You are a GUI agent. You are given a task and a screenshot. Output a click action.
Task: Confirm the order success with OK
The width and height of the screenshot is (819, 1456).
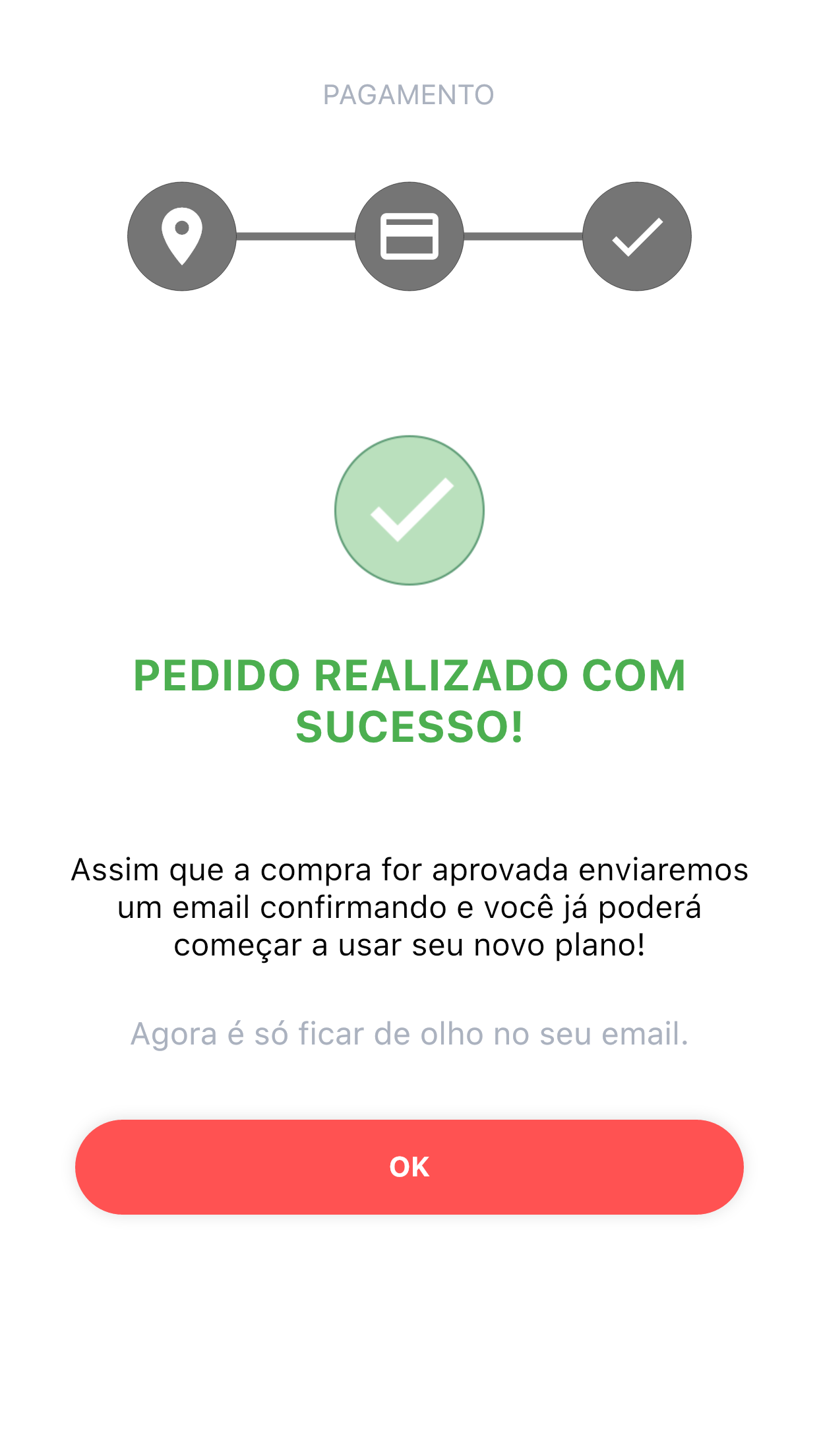click(409, 1167)
